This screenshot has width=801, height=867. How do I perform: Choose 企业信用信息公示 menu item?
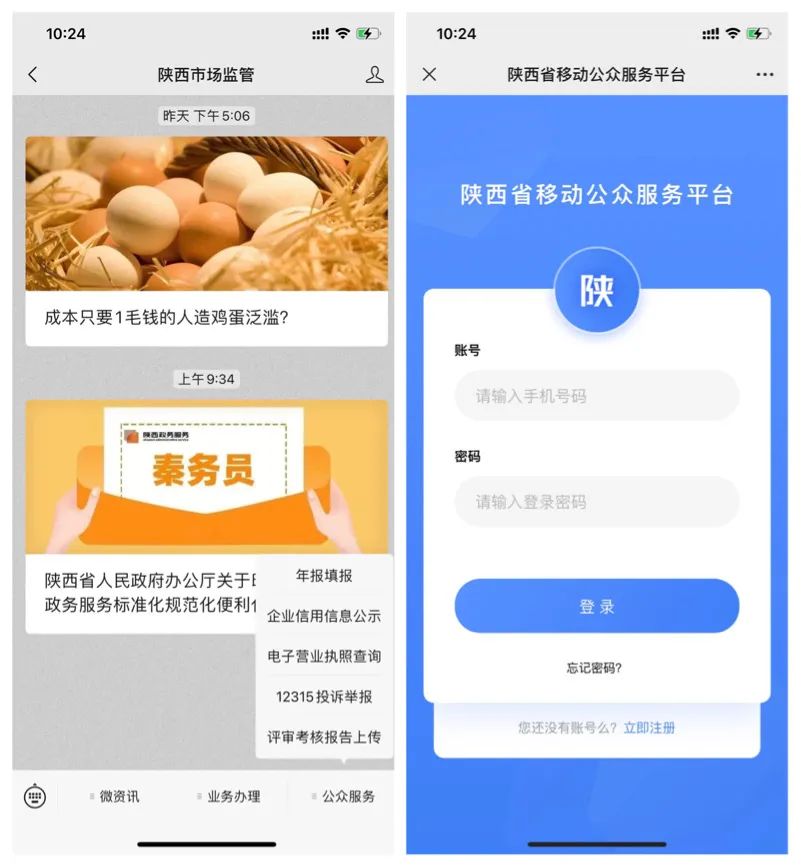click(324, 616)
